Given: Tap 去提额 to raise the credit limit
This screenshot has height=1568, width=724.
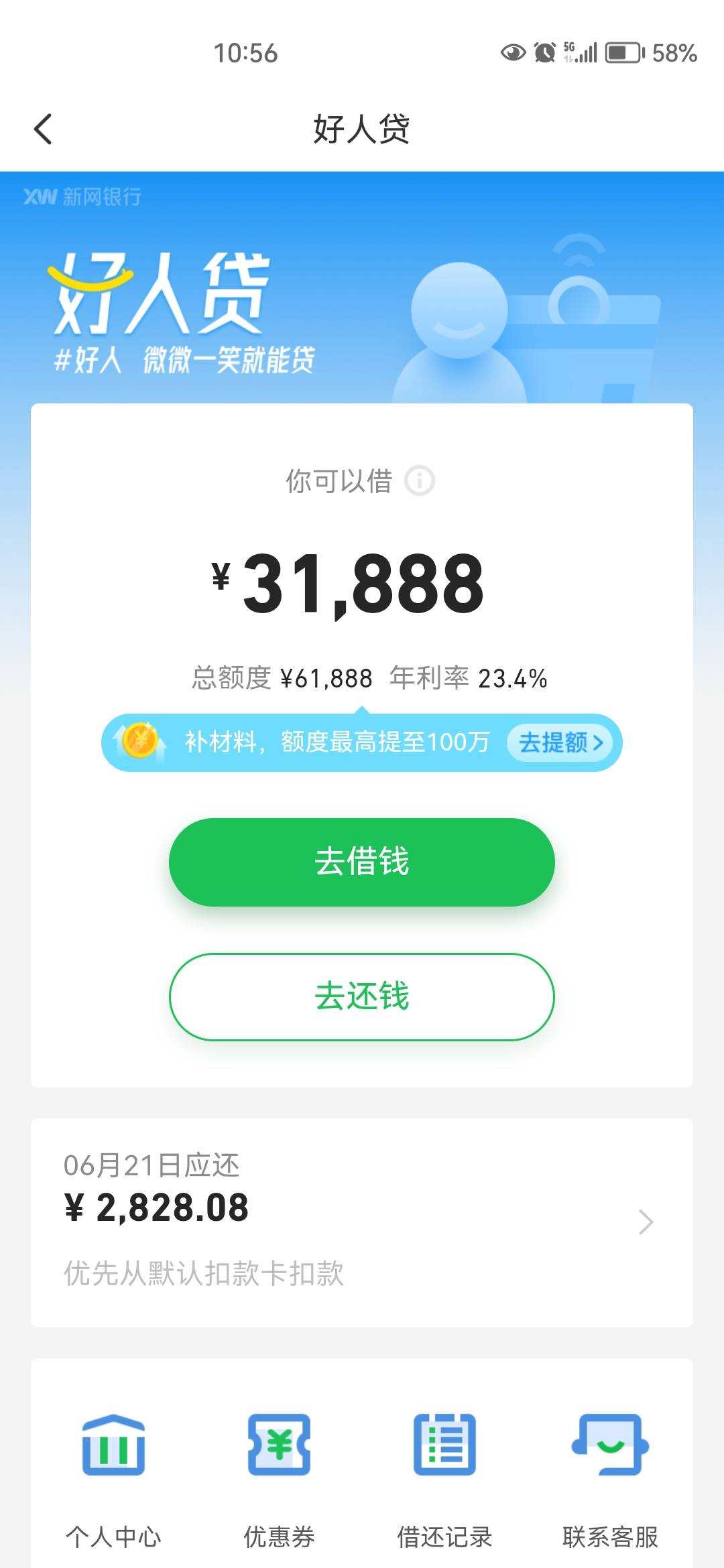Looking at the screenshot, I should [x=560, y=742].
